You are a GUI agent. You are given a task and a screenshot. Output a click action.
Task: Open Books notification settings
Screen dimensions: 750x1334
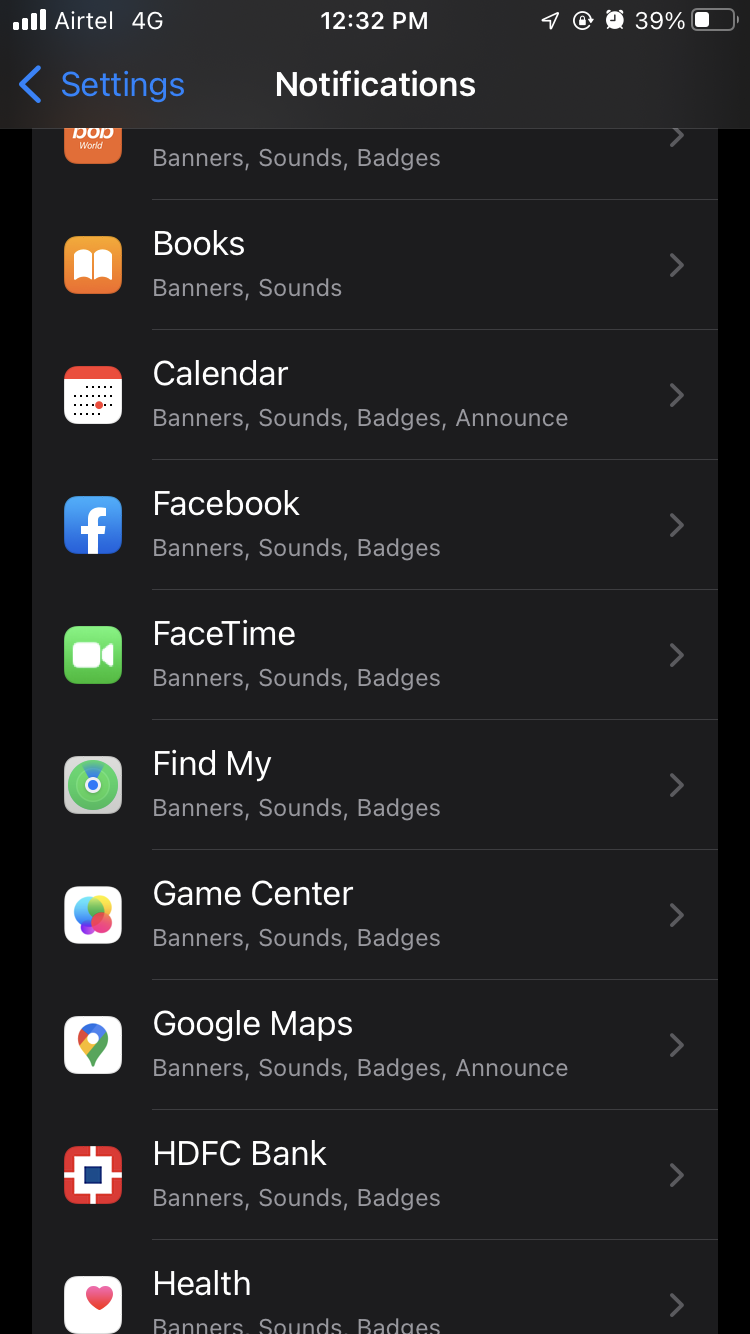(x=375, y=265)
